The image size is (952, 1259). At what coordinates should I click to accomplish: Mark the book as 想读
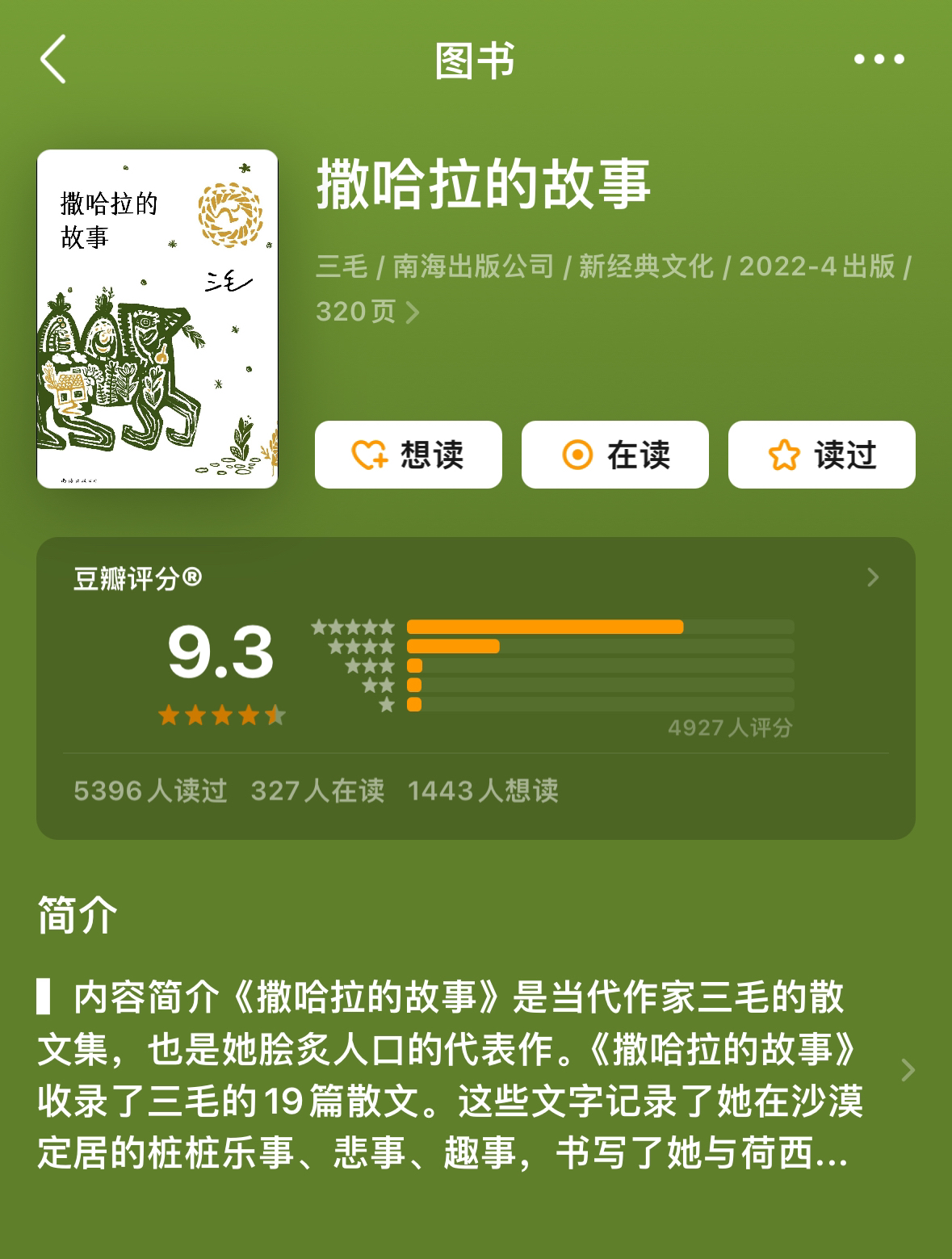click(x=409, y=455)
